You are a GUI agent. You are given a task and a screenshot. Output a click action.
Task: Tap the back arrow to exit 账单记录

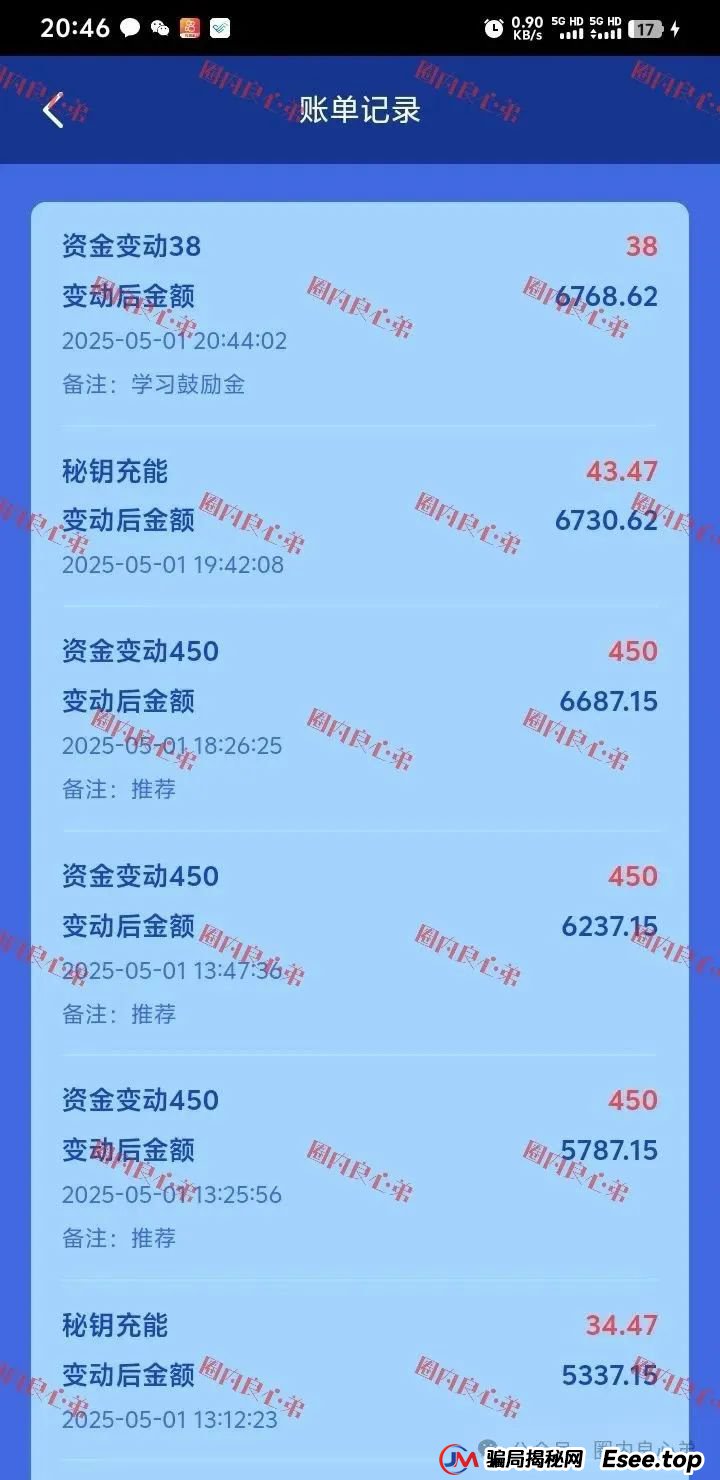click(x=51, y=111)
